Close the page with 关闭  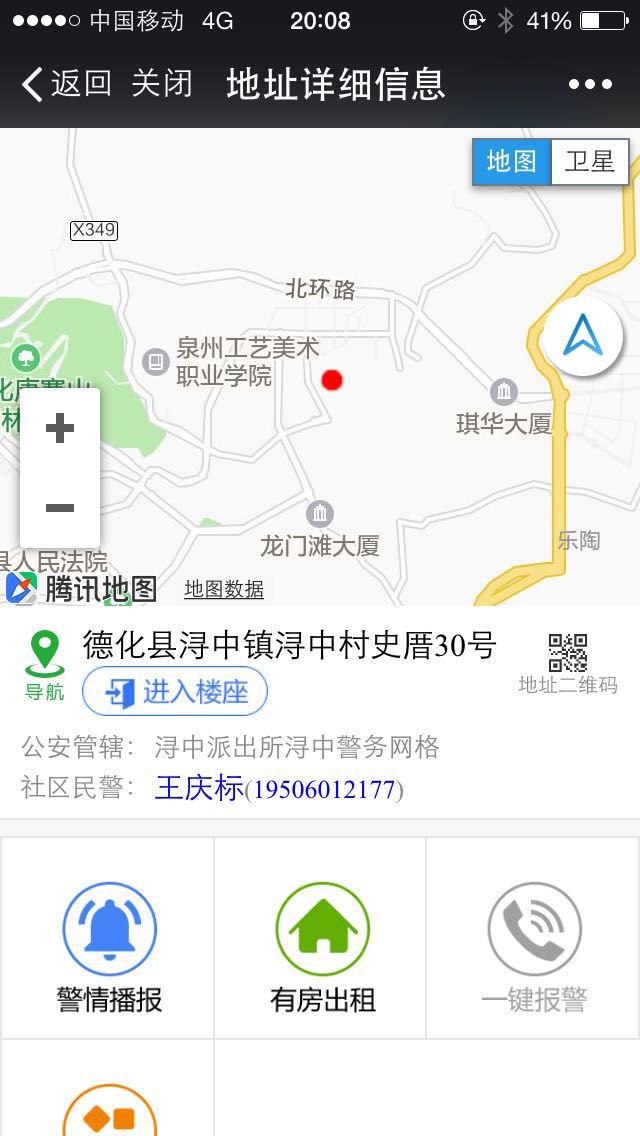coord(162,84)
